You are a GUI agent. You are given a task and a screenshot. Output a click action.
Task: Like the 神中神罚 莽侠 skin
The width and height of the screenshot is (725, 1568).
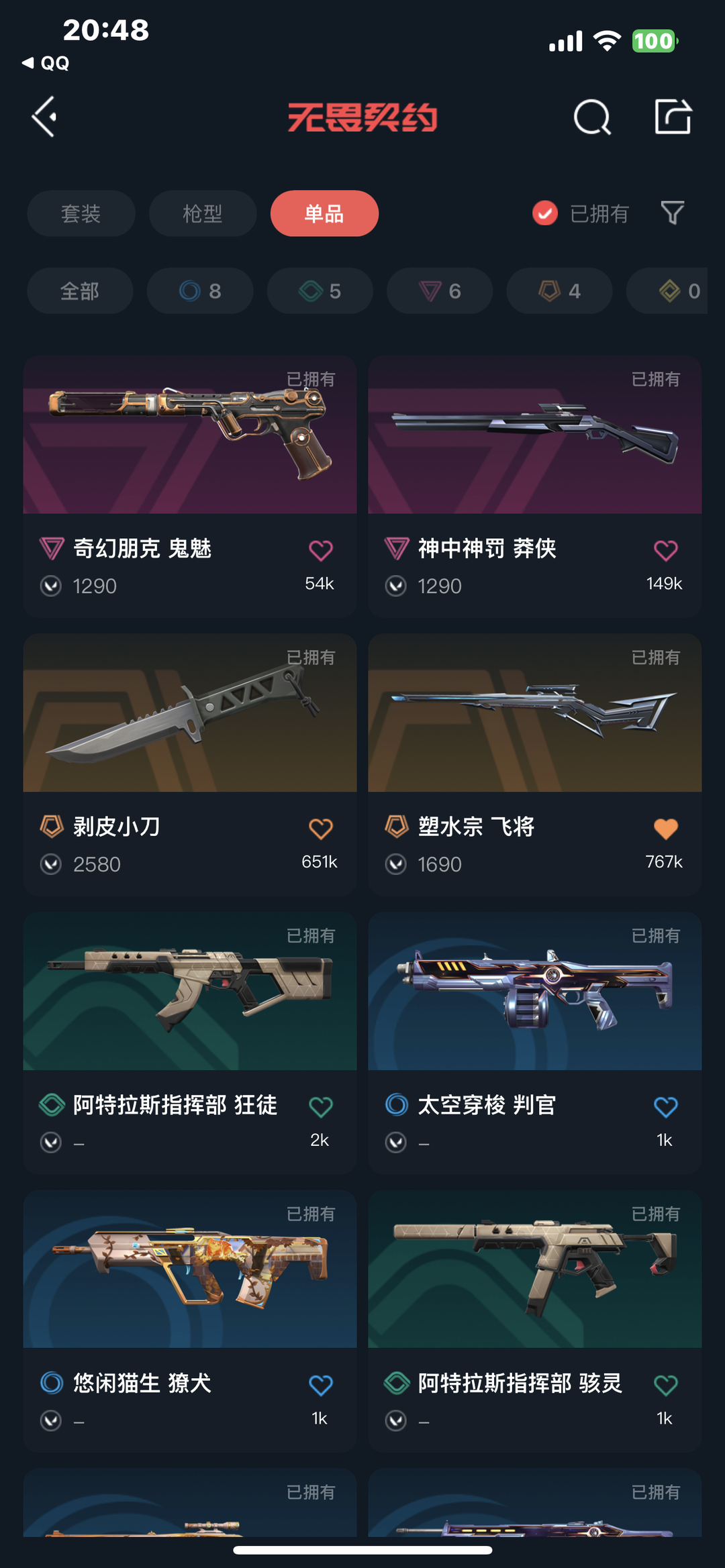[x=665, y=550]
